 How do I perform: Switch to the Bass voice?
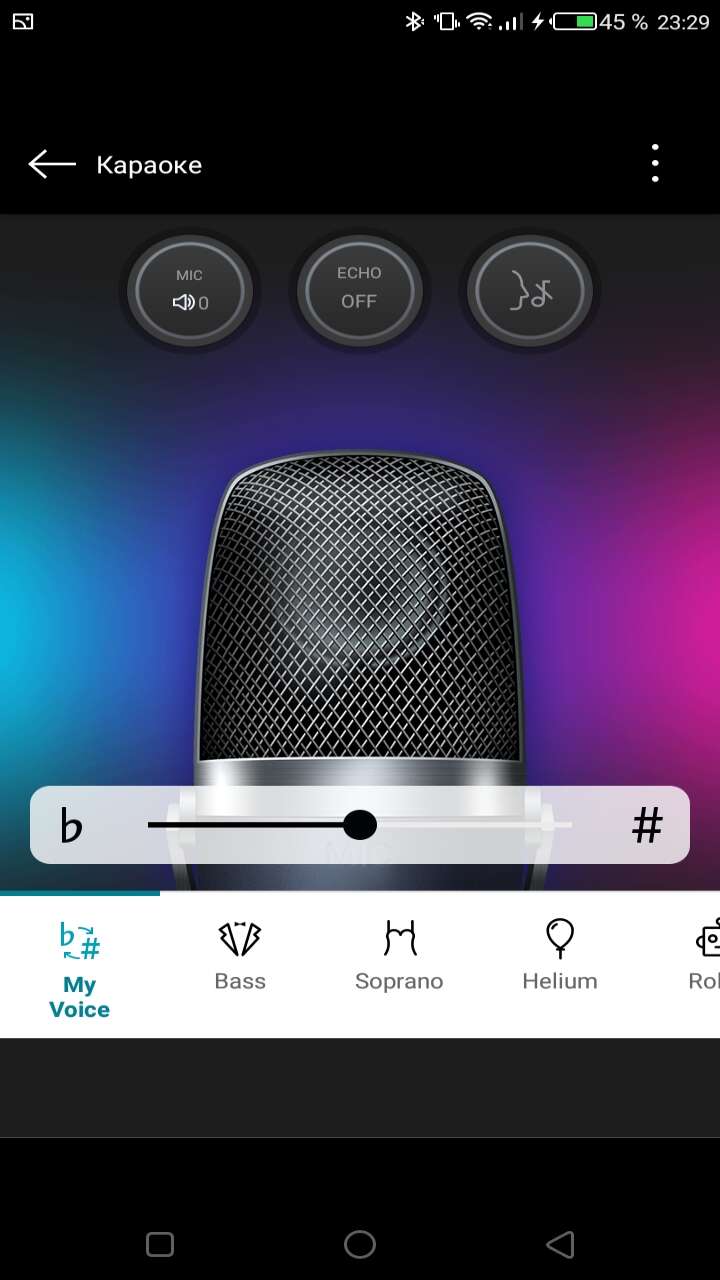(x=240, y=956)
